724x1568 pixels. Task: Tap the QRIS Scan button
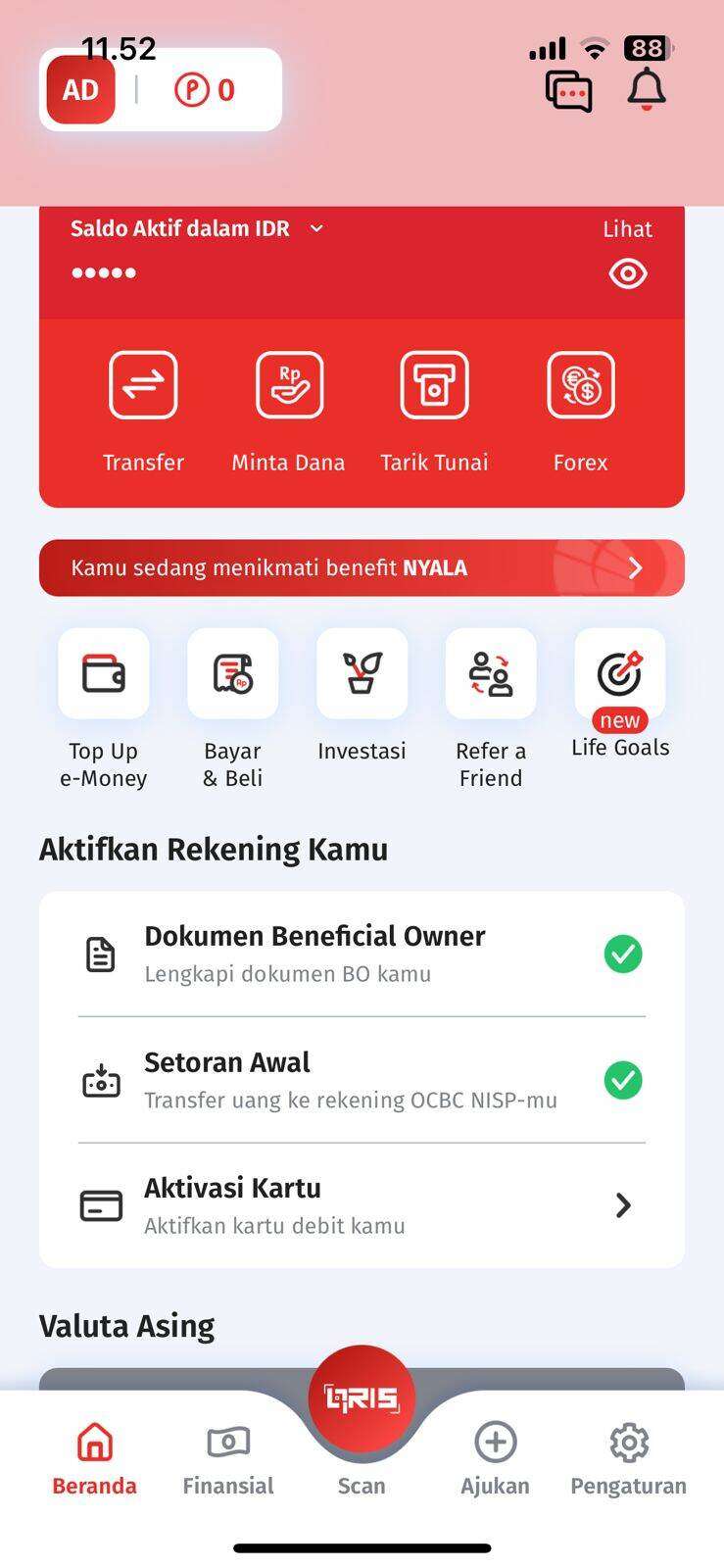pyautogui.click(x=362, y=1397)
